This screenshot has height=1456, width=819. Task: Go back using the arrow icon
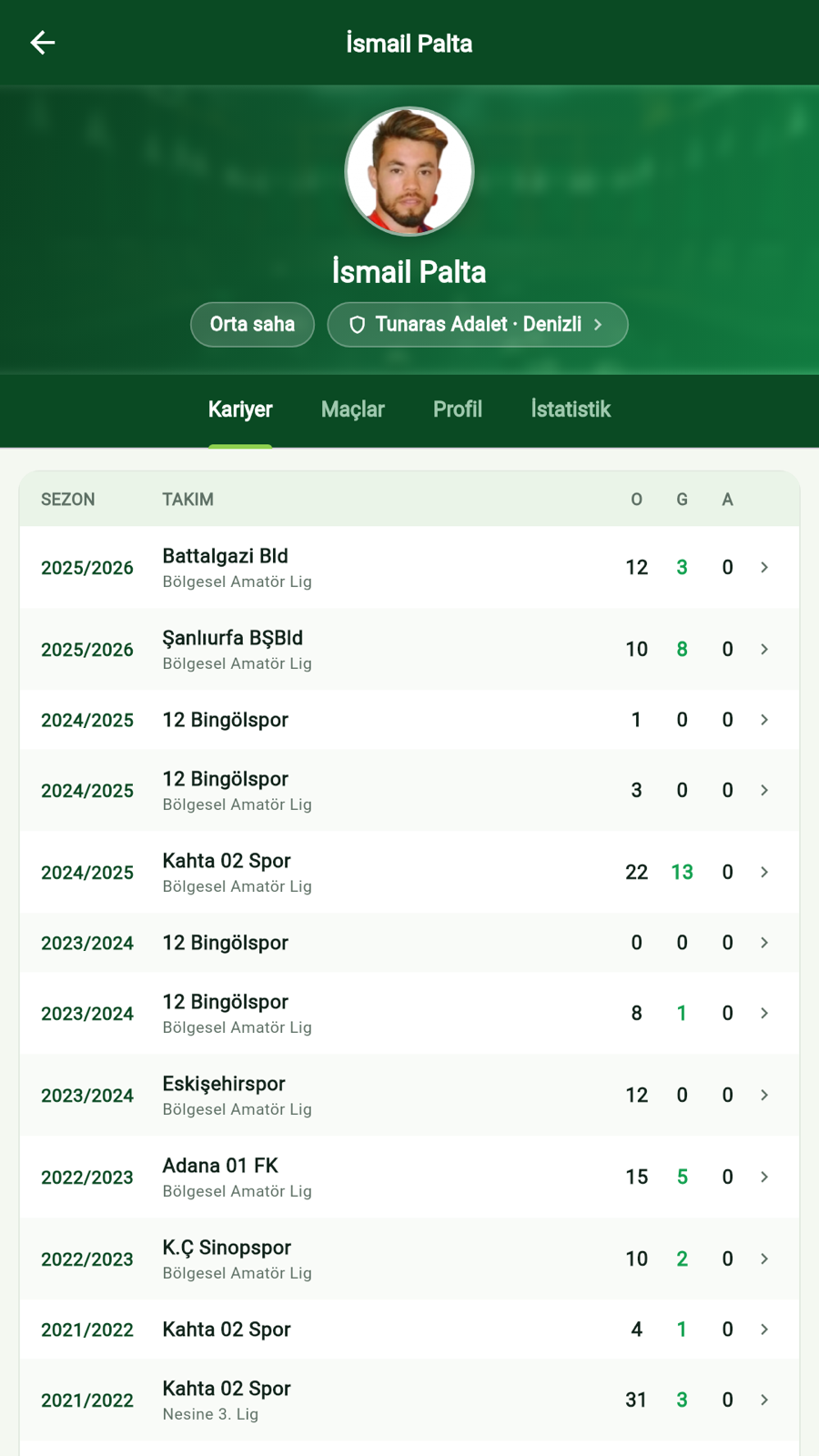coord(43,43)
